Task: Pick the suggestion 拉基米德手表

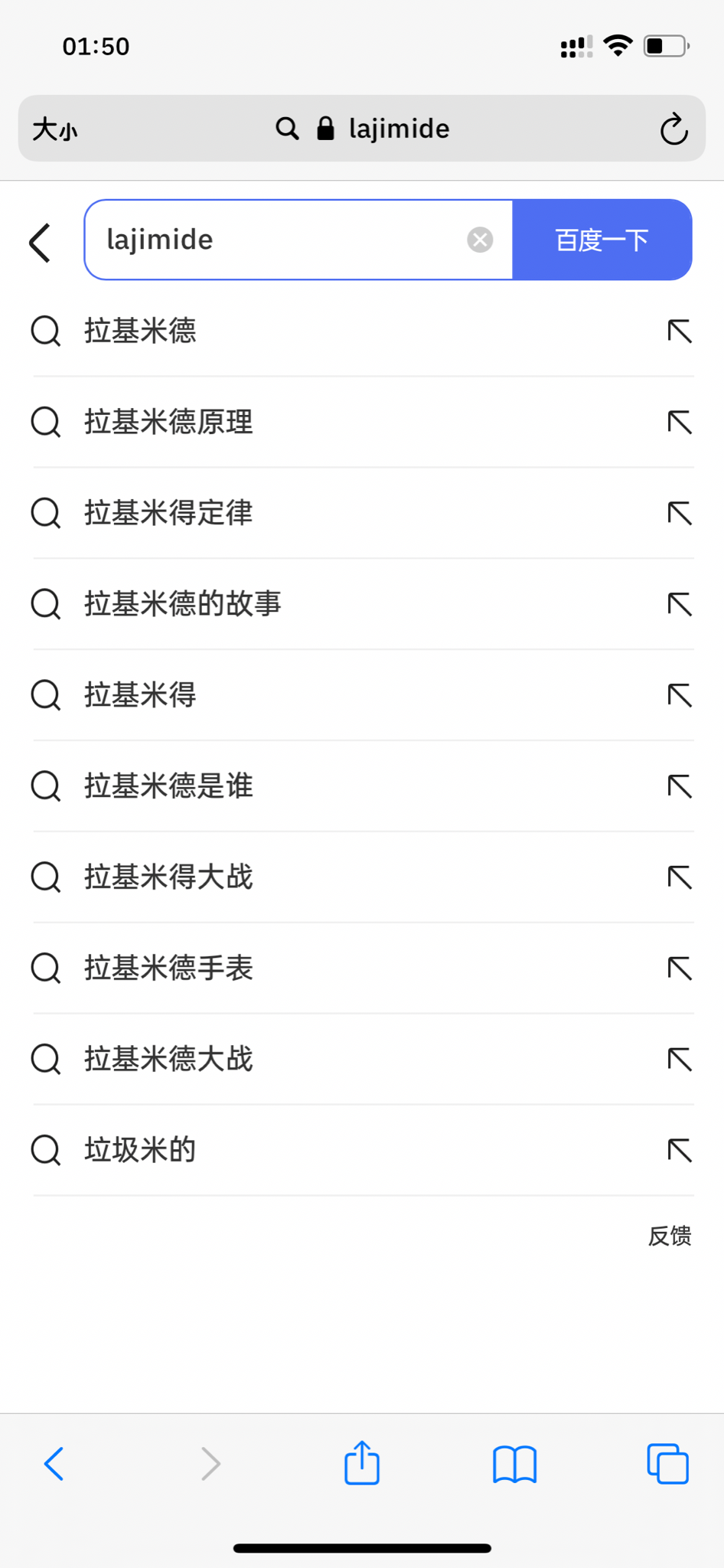Action: click(168, 969)
